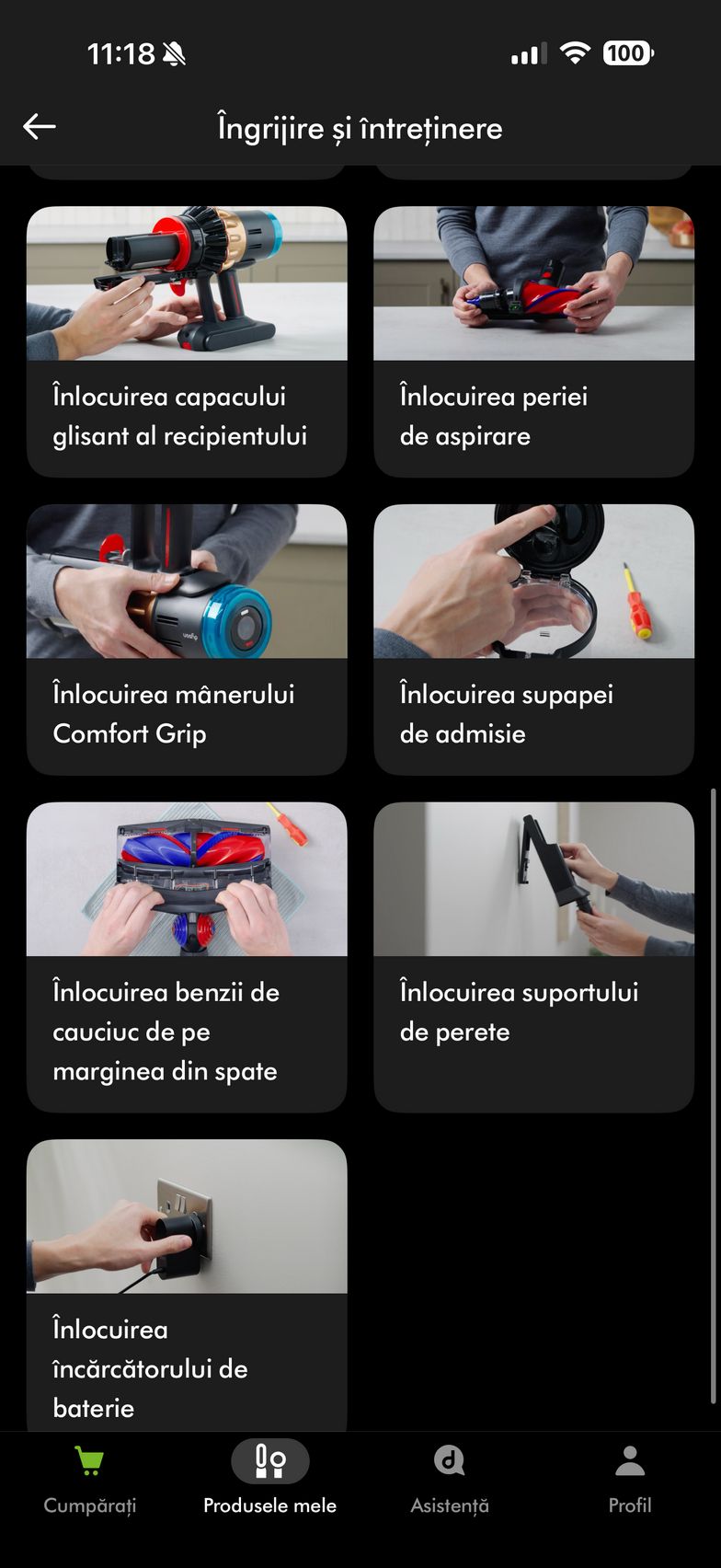Select the Produsele mele tab

[269, 1480]
